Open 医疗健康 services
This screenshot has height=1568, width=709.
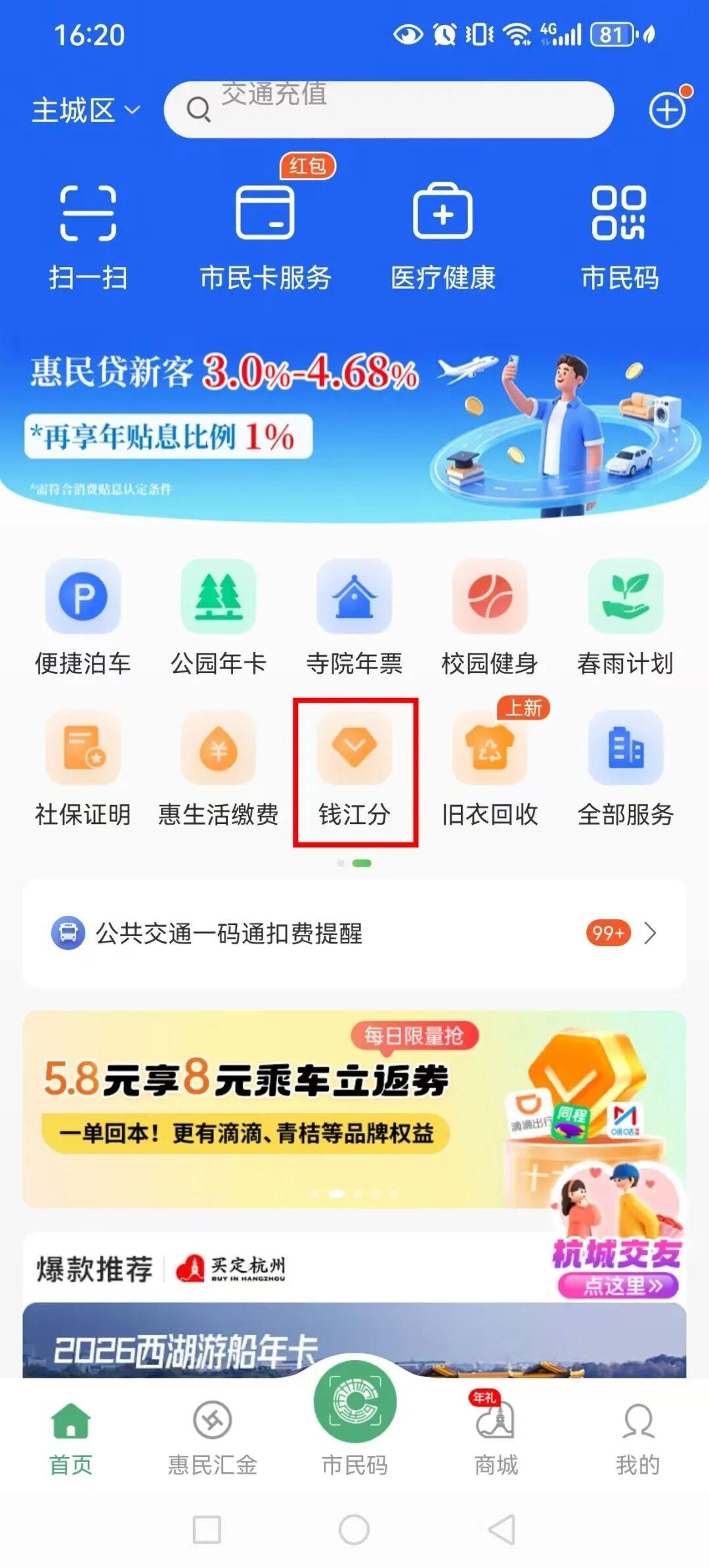(x=443, y=237)
